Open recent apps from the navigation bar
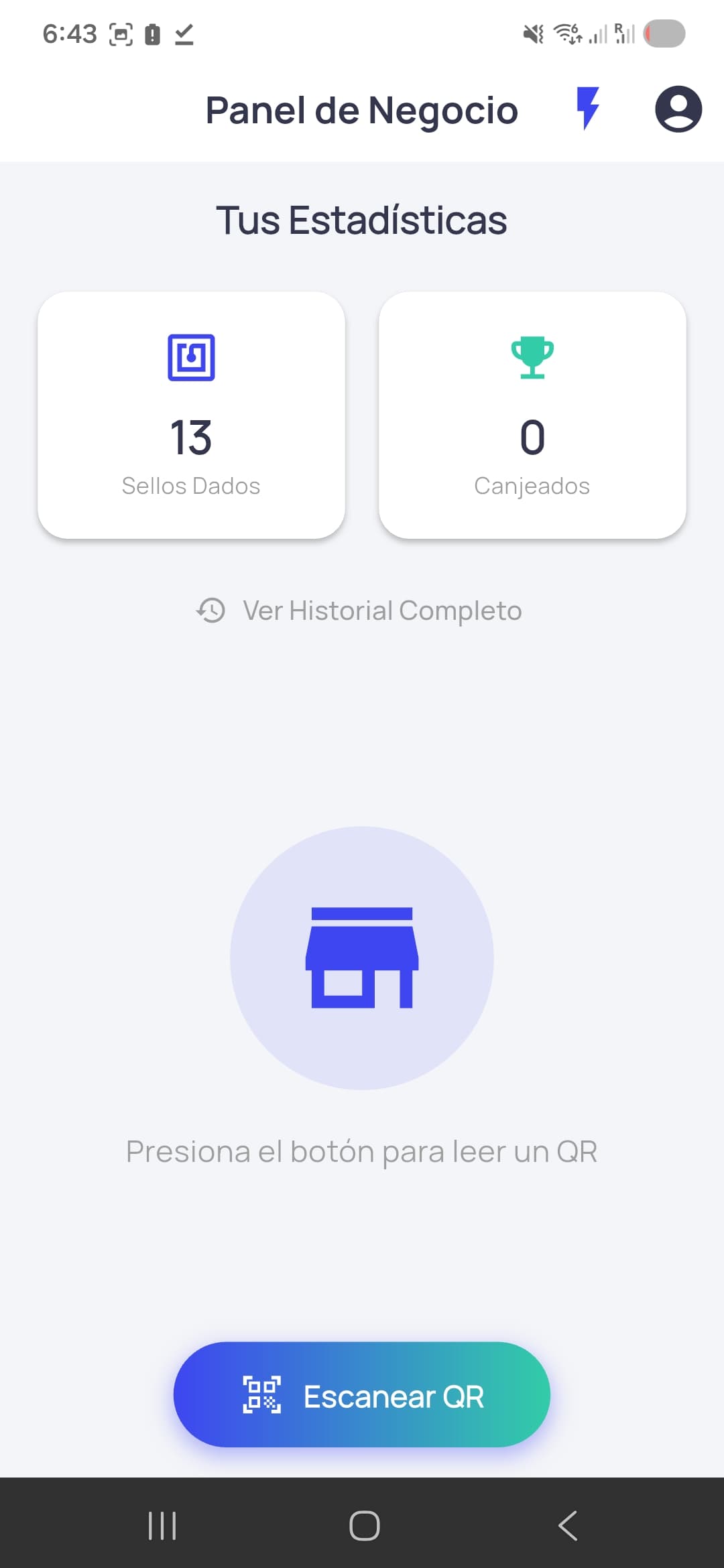This screenshot has width=724, height=1568. click(161, 1525)
